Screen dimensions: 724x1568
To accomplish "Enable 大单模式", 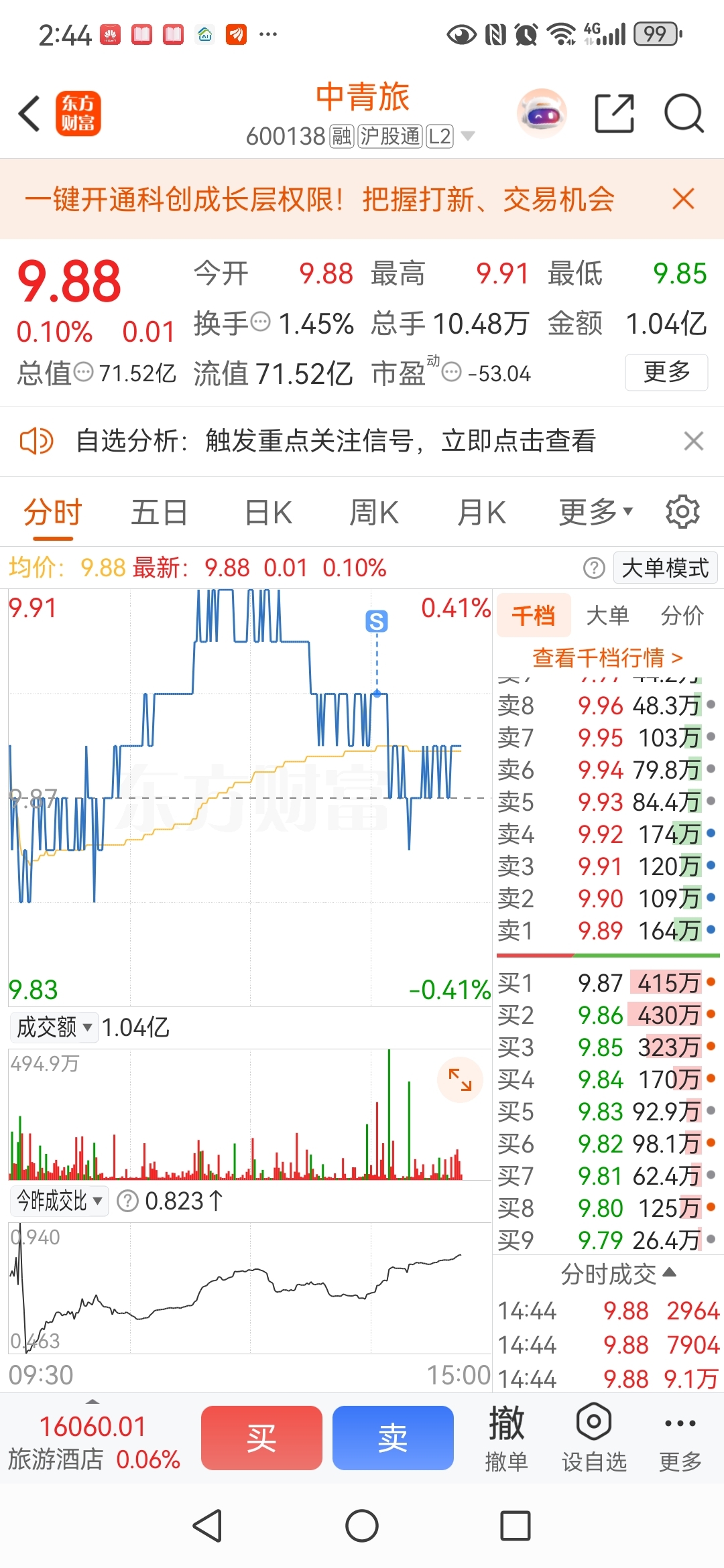I will [665, 568].
